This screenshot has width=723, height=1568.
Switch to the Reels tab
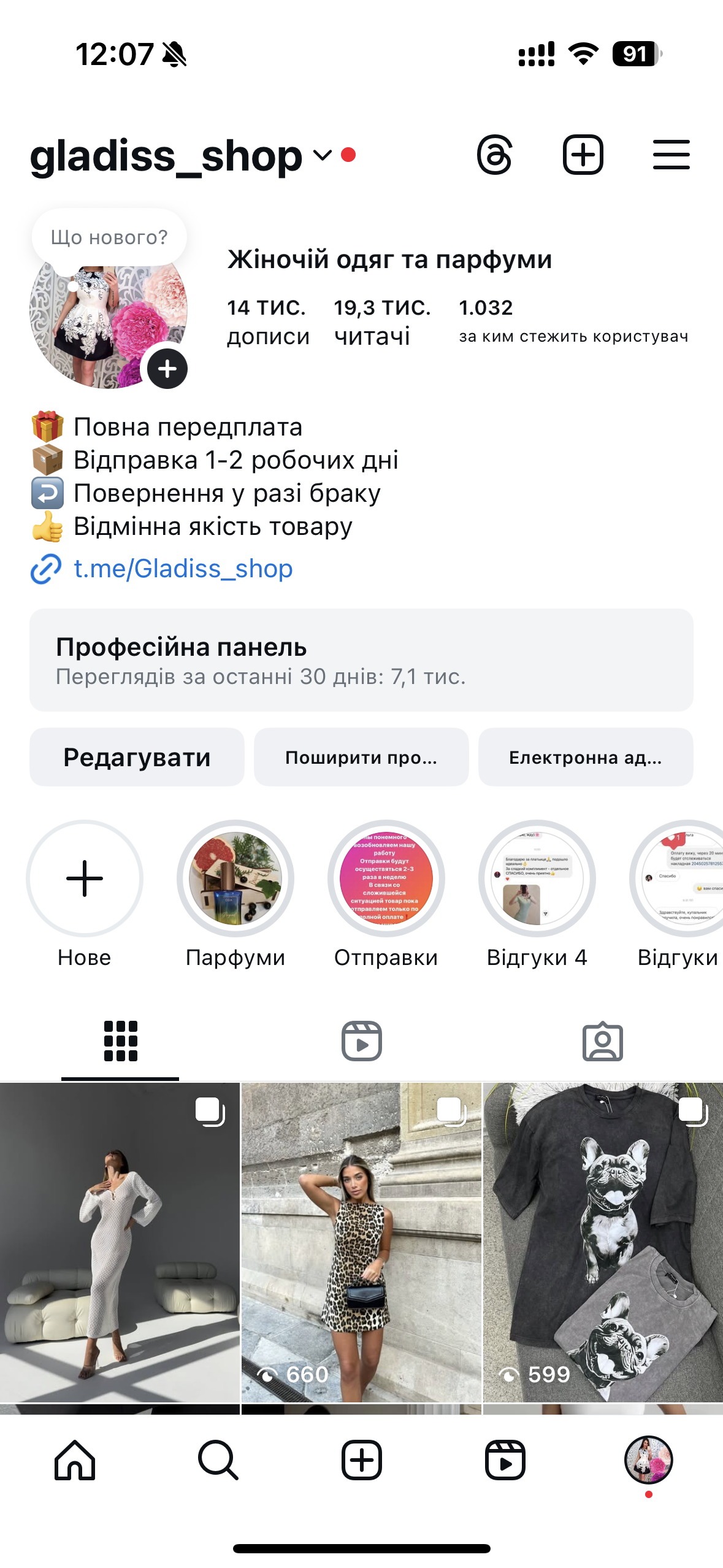point(361,1039)
